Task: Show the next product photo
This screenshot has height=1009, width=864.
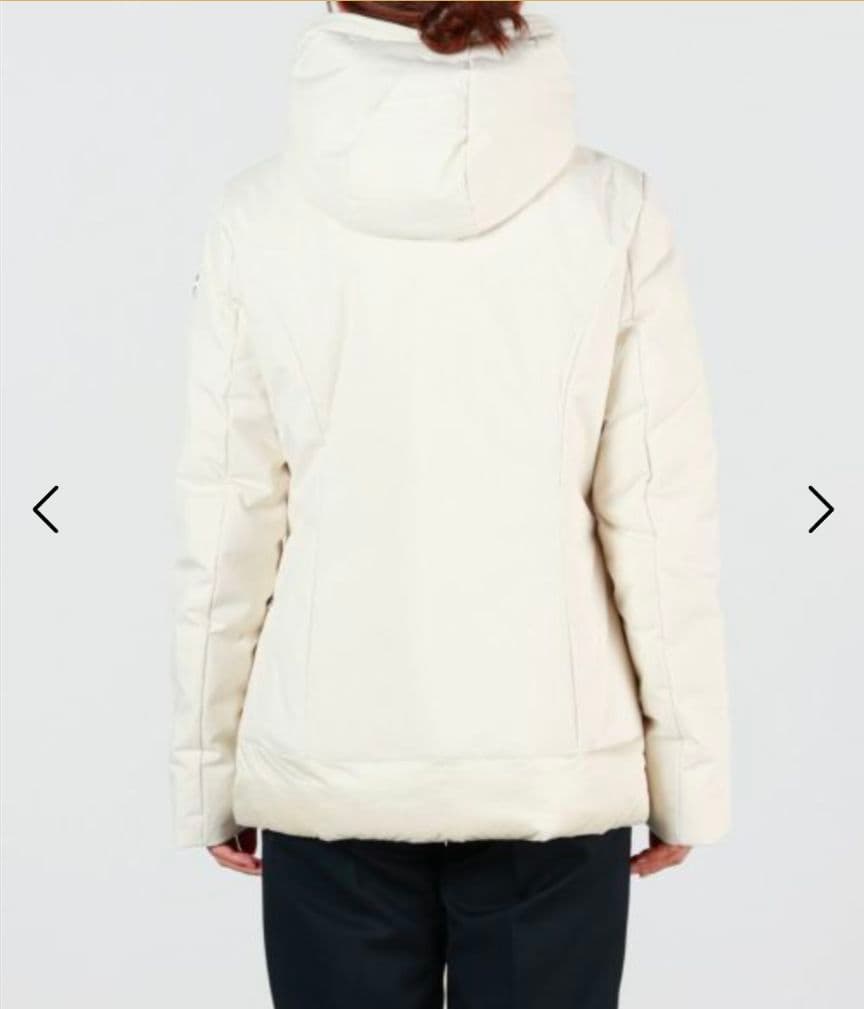Action: 820,509
